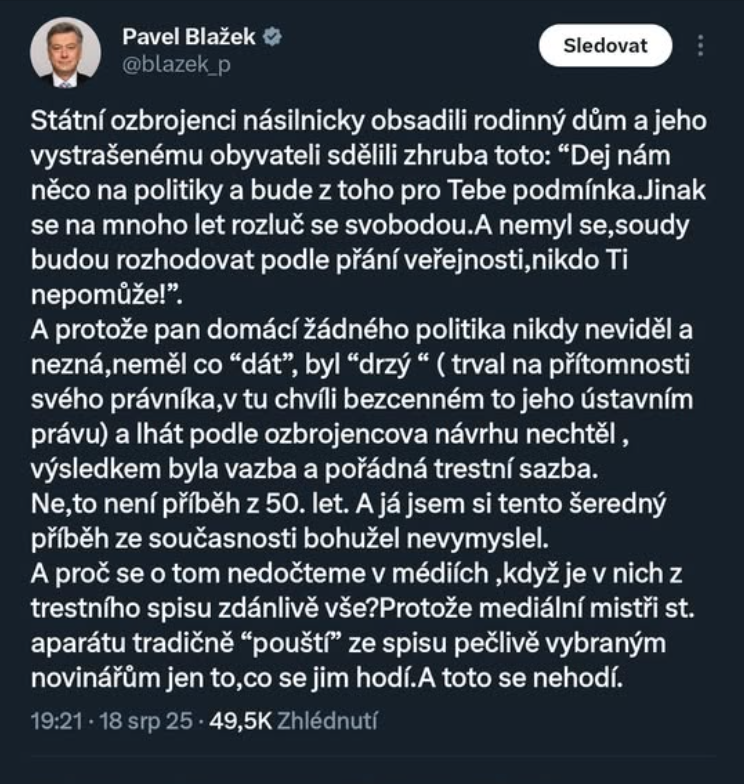Screen dimensions: 744x784
Task: Follow Pavel Blažek with Sledovat button
Action: 605,45
